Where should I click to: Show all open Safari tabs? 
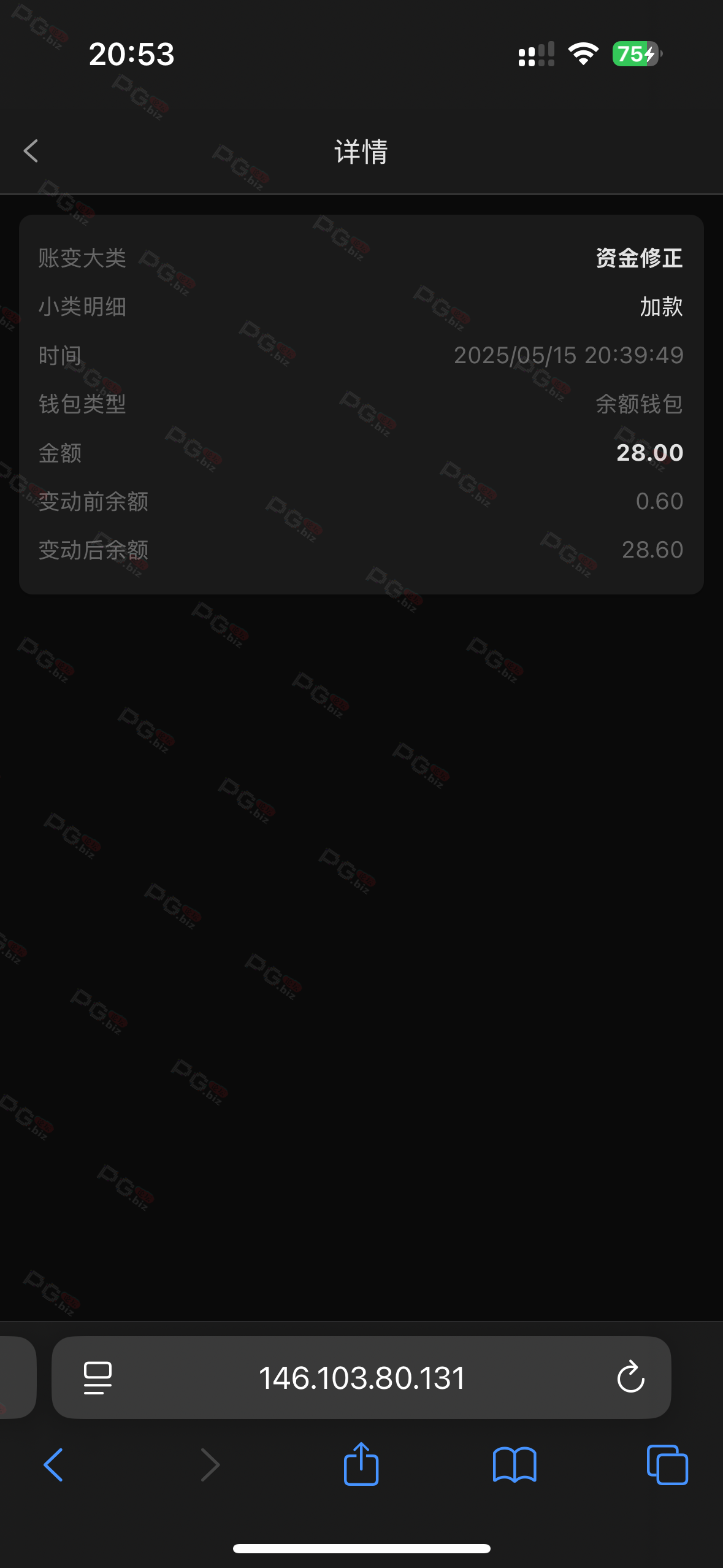[x=667, y=1465]
